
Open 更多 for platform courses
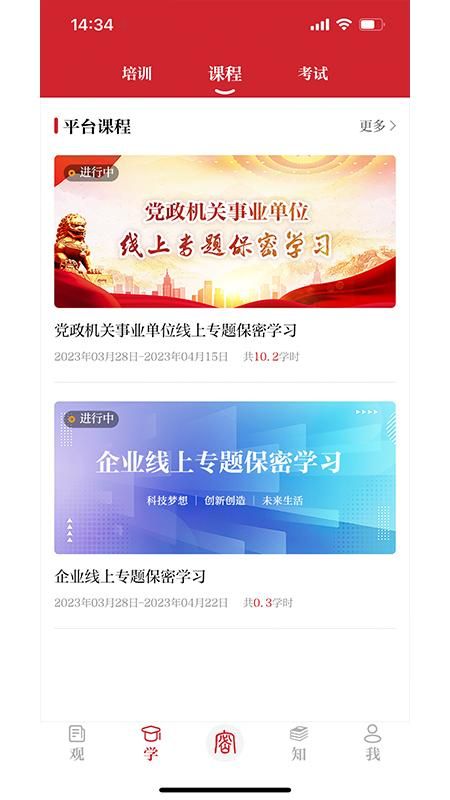(378, 126)
